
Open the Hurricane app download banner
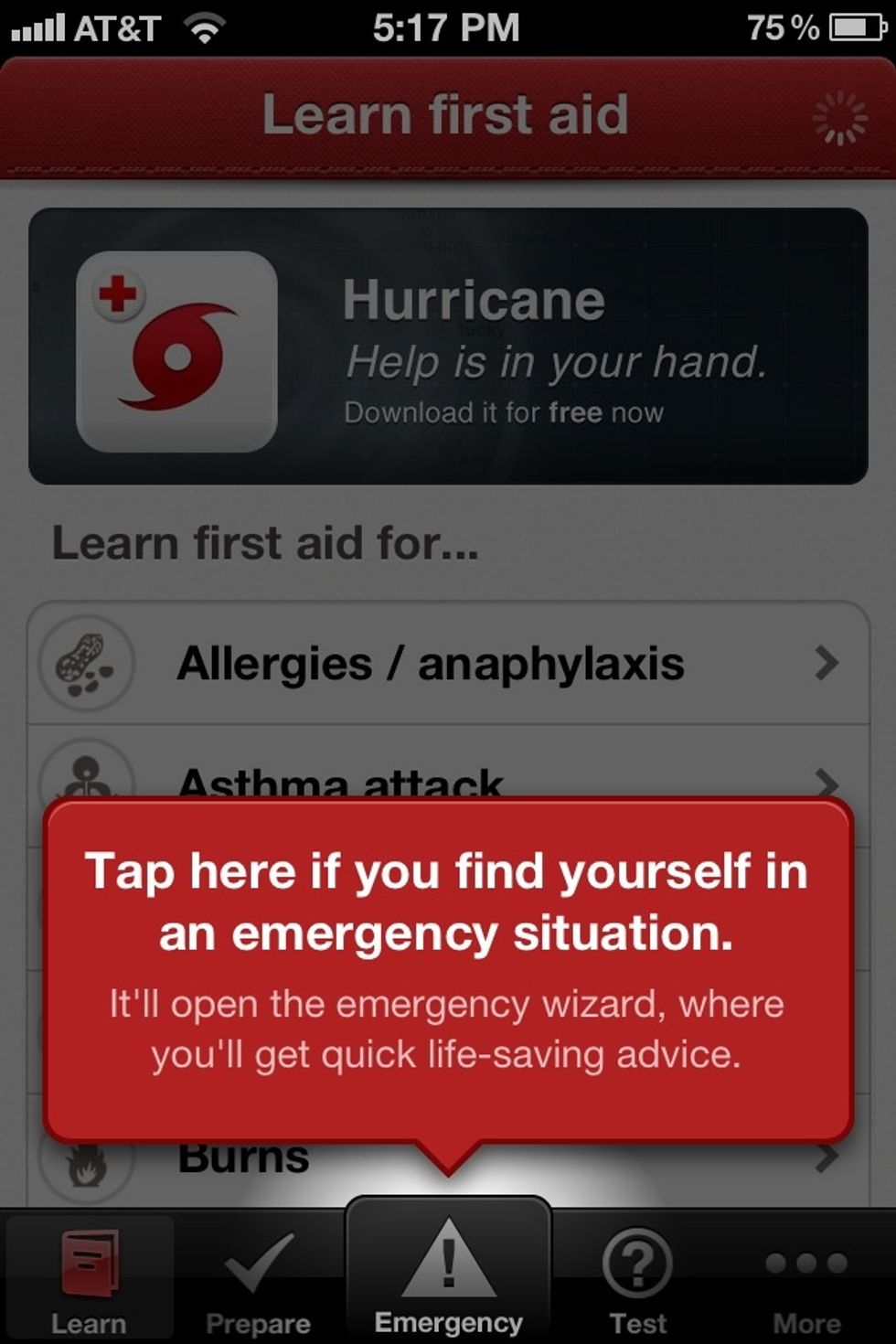click(448, 346)
